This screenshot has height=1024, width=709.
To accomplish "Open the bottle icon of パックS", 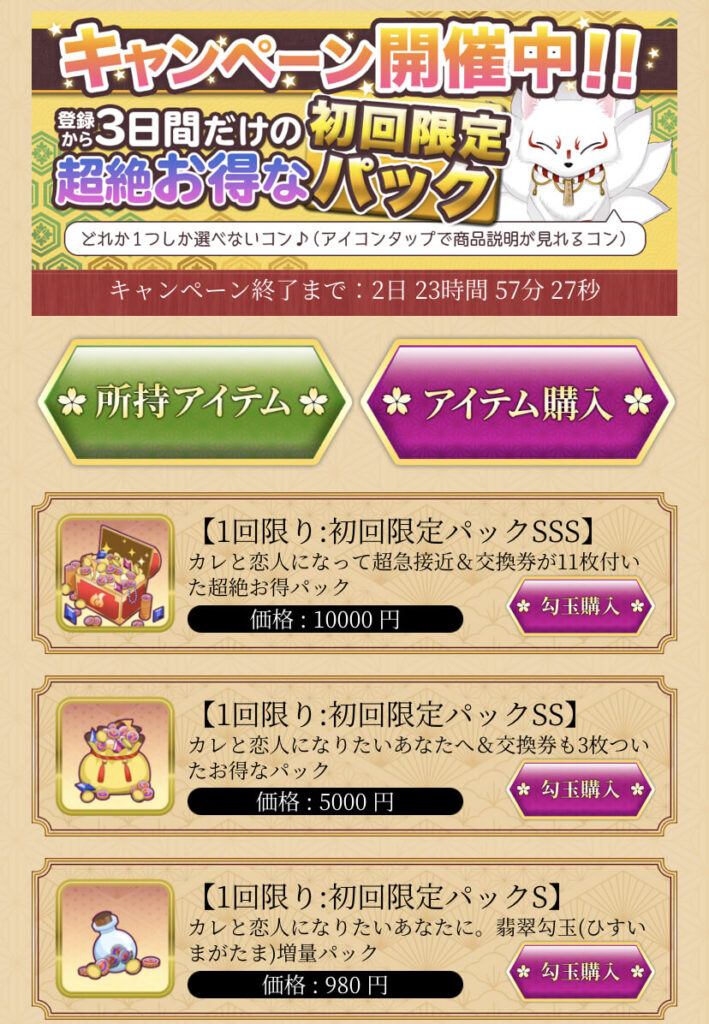I will (115, 937).
